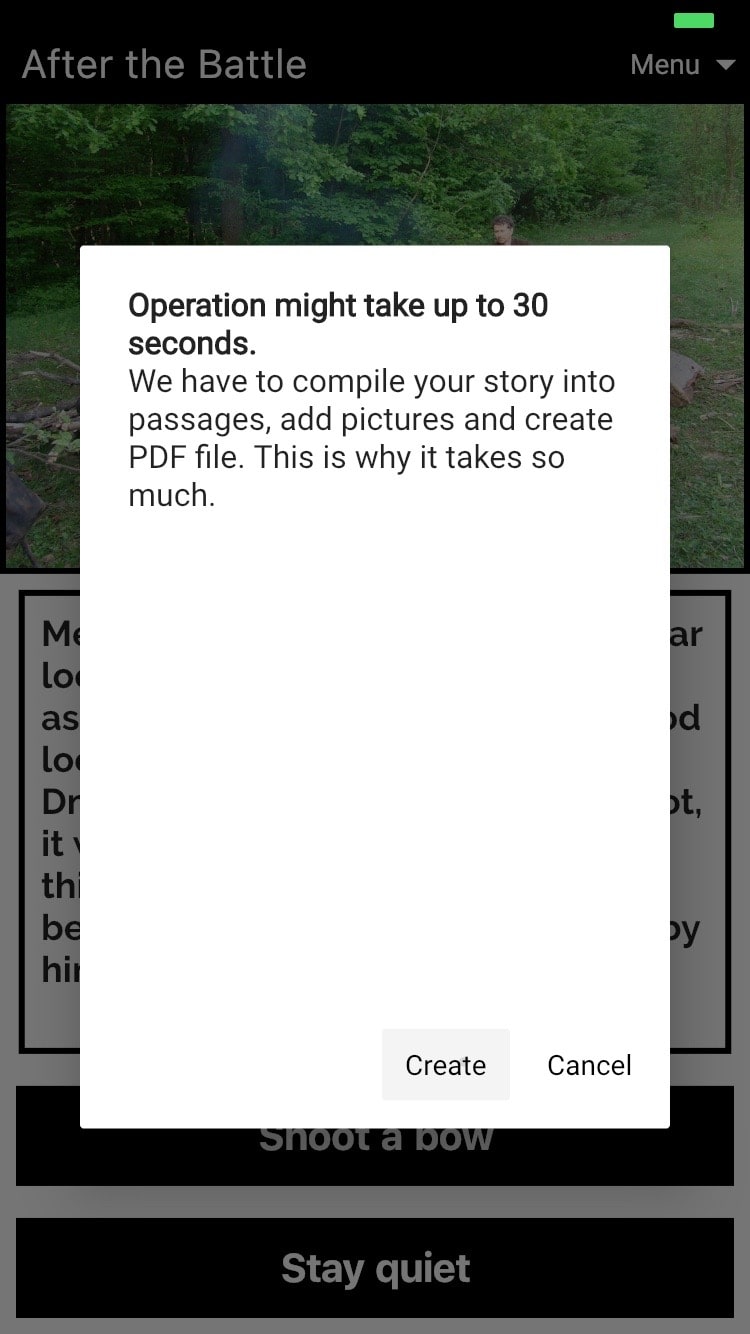The height and width of the screenshot is (1334, 750).
Task: Cancel the PDF creation dialog
Action: (x=589, y=1065)
